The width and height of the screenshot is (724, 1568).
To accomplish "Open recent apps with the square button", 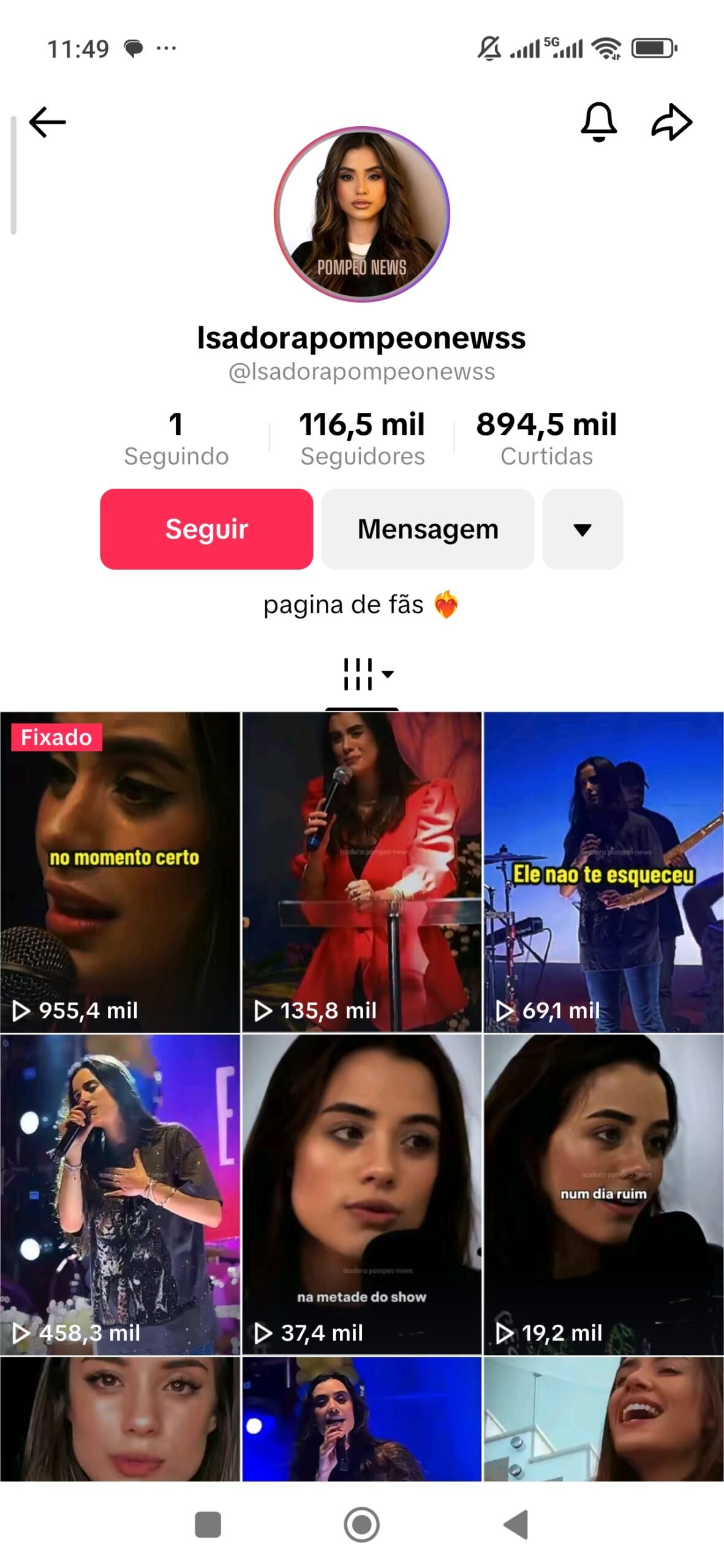I will [208, 1525].
